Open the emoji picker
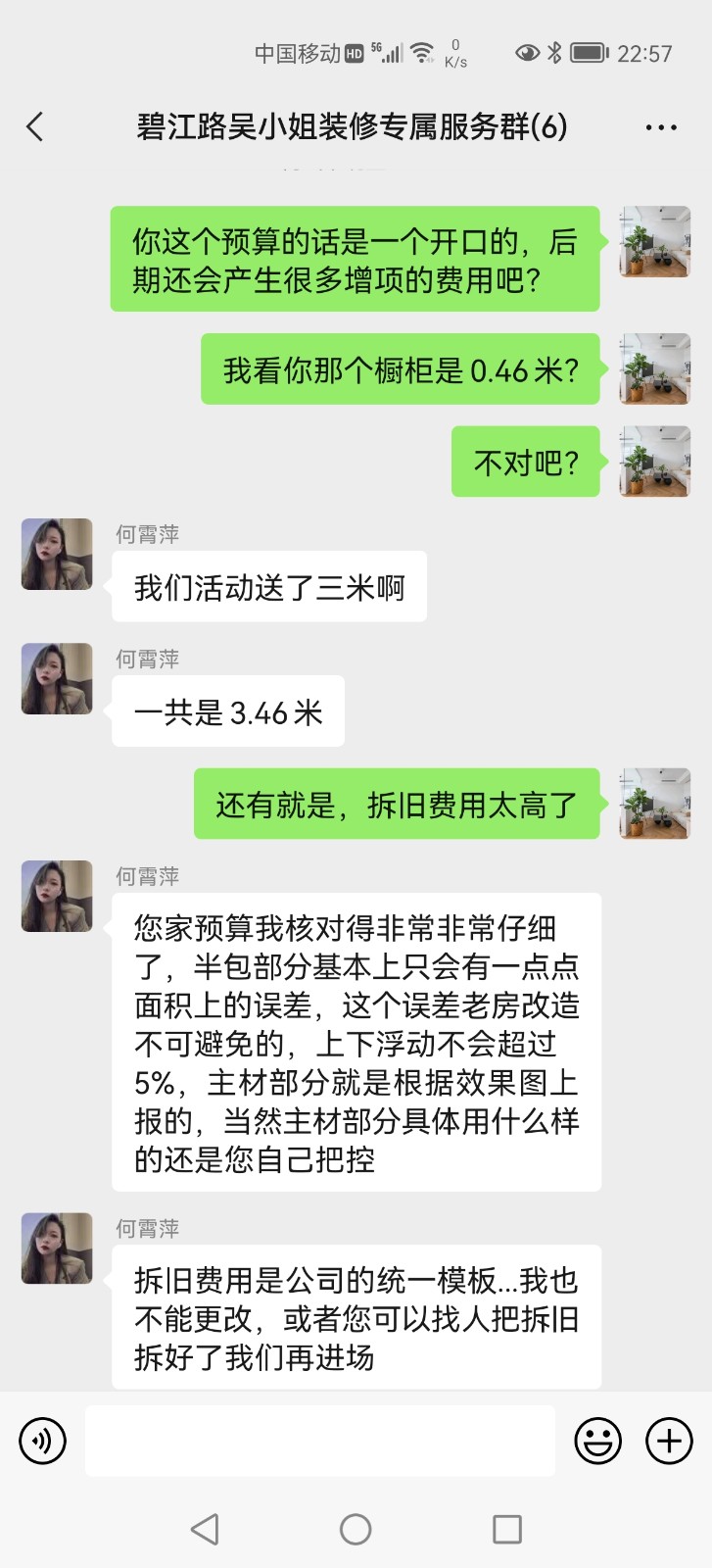 597,1441
